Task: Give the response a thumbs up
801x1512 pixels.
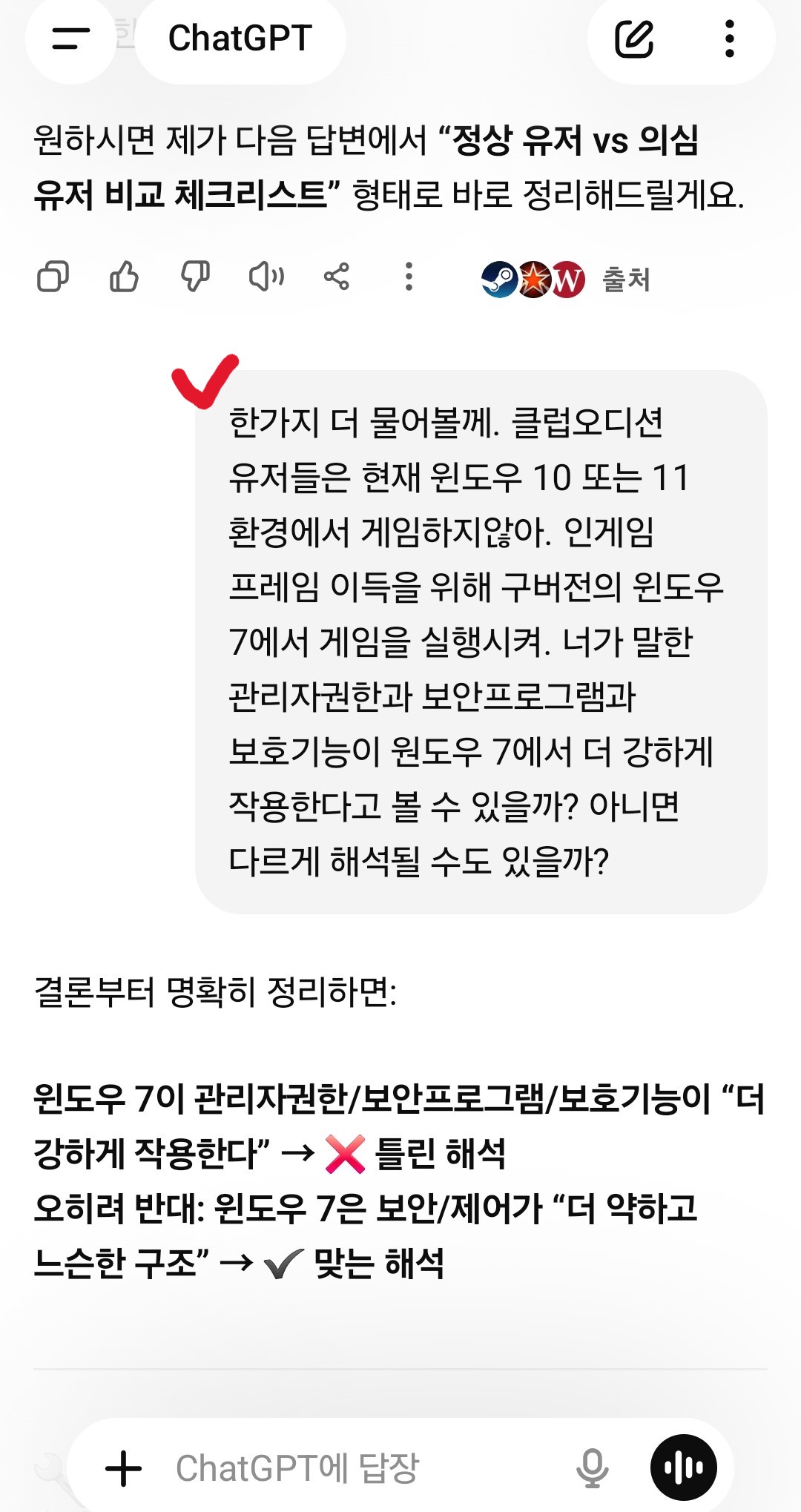Action: click(x=124, y=277)
